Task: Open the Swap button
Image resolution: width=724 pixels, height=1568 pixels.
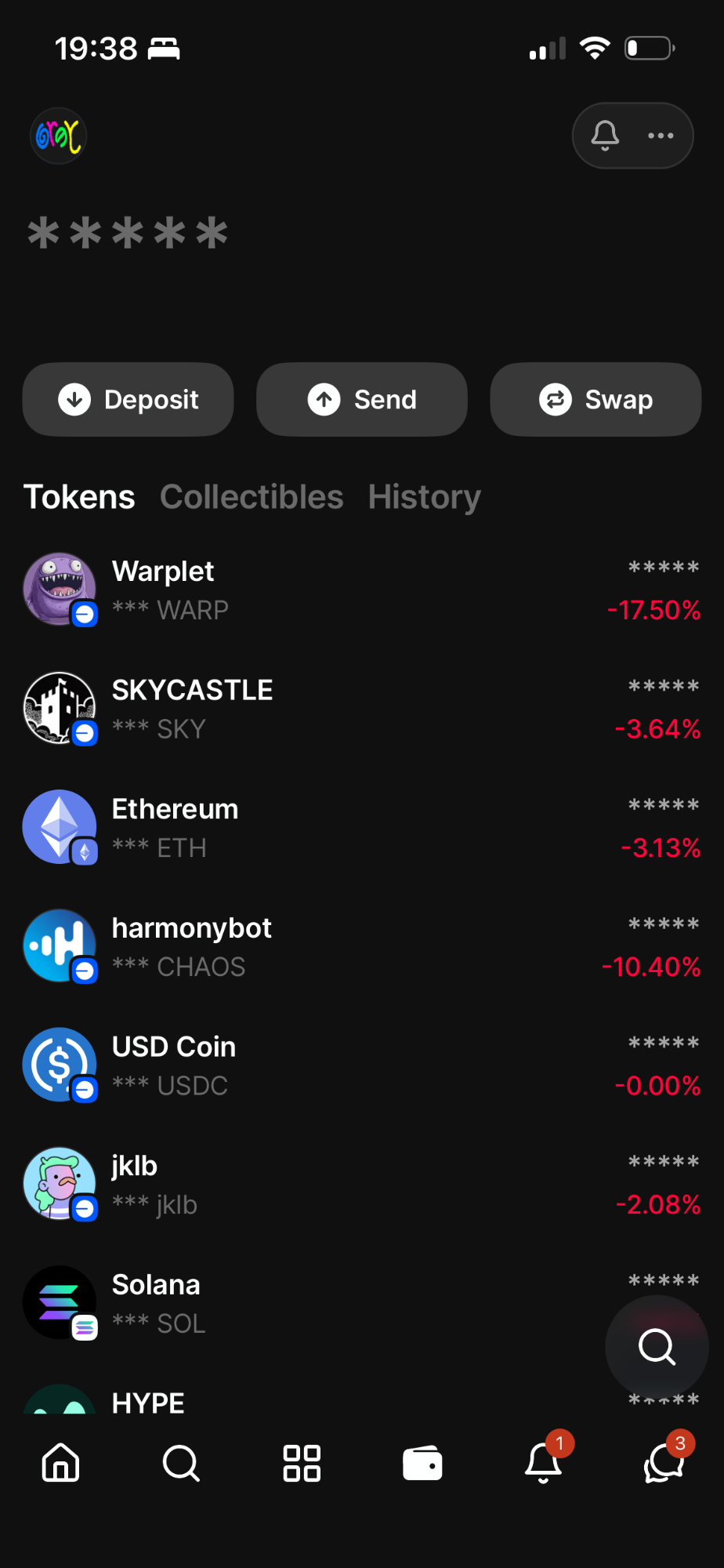Action: [595, 399]
